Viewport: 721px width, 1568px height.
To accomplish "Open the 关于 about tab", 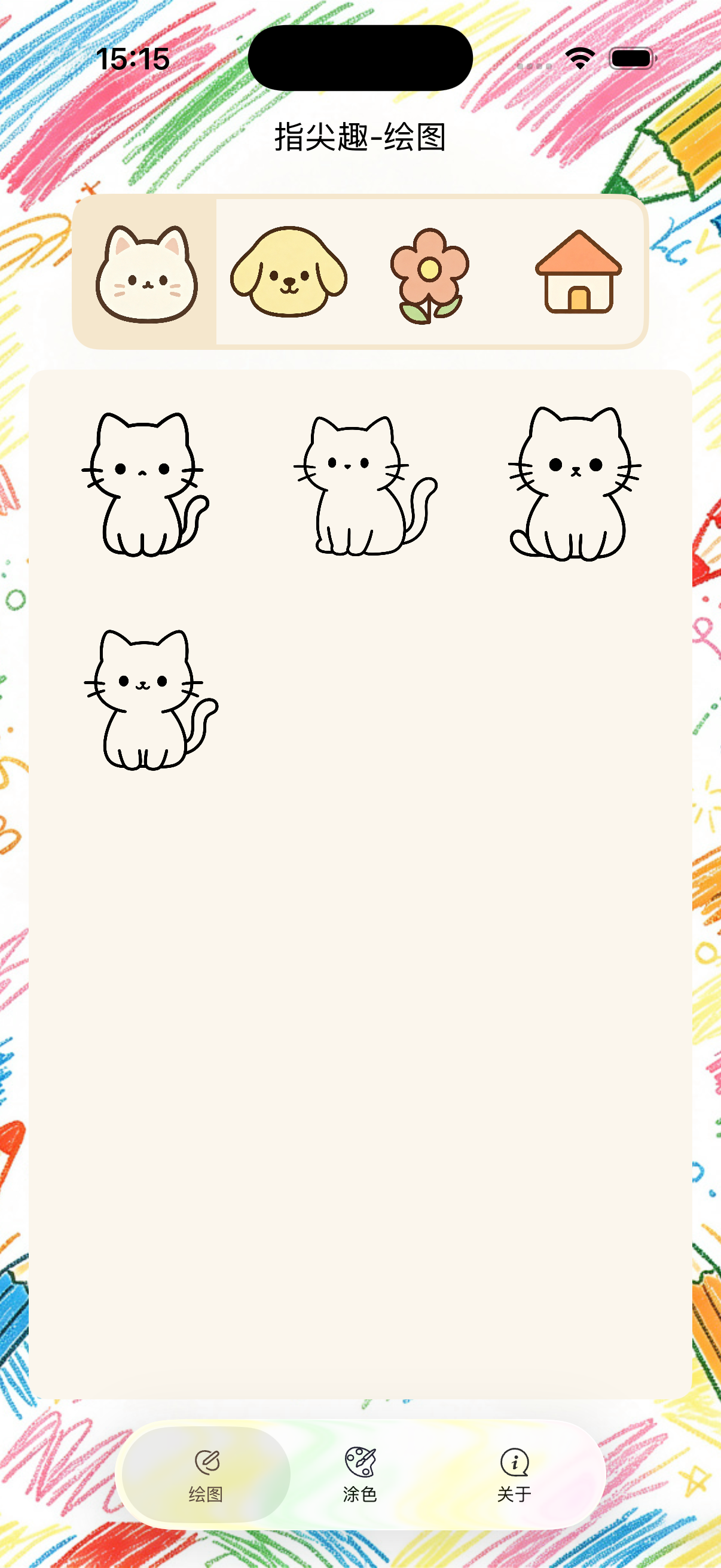I will point(514,1475).
